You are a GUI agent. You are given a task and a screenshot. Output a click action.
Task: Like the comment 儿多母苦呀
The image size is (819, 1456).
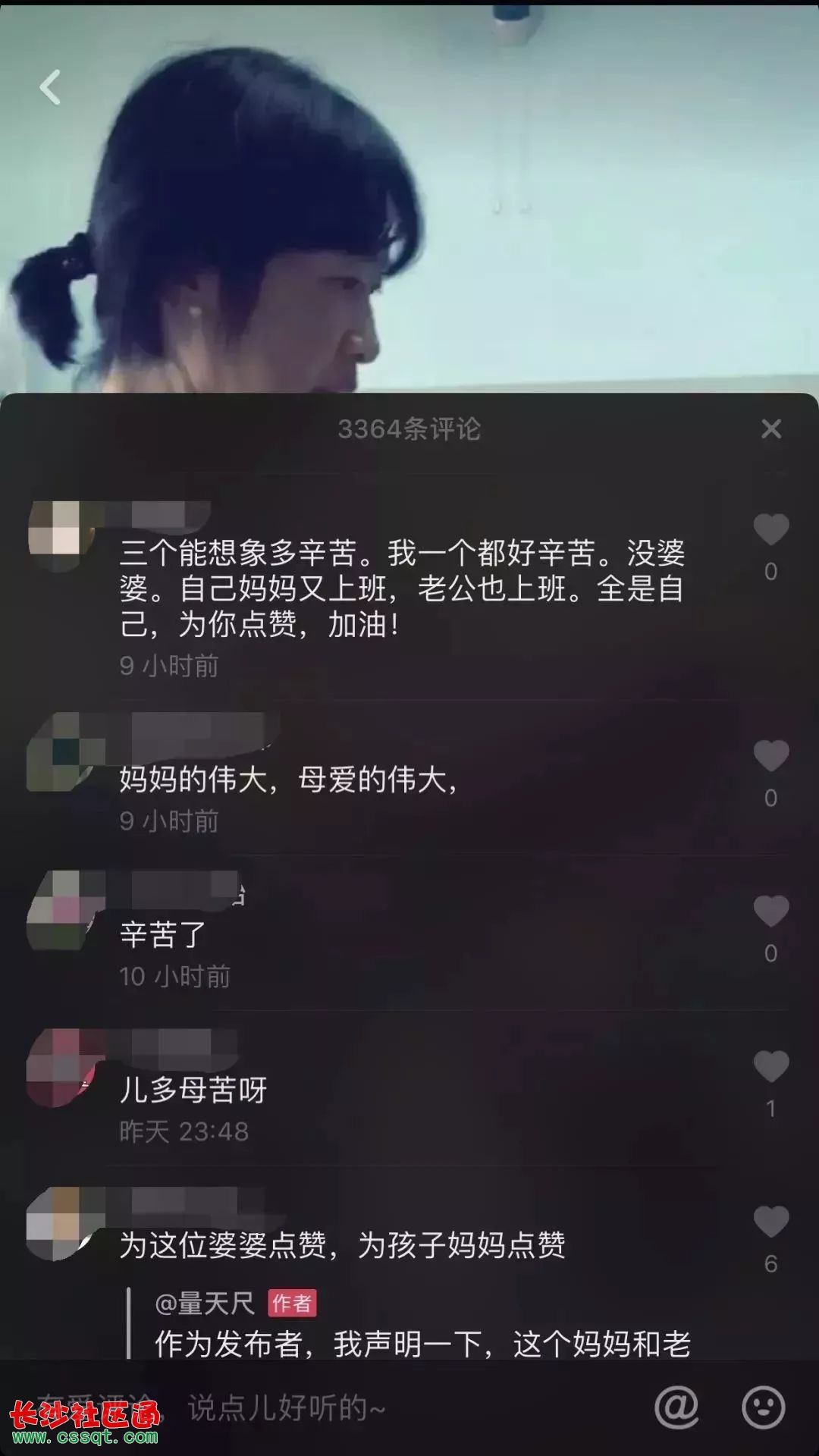pyautogui.click(x=770, y=1066)
